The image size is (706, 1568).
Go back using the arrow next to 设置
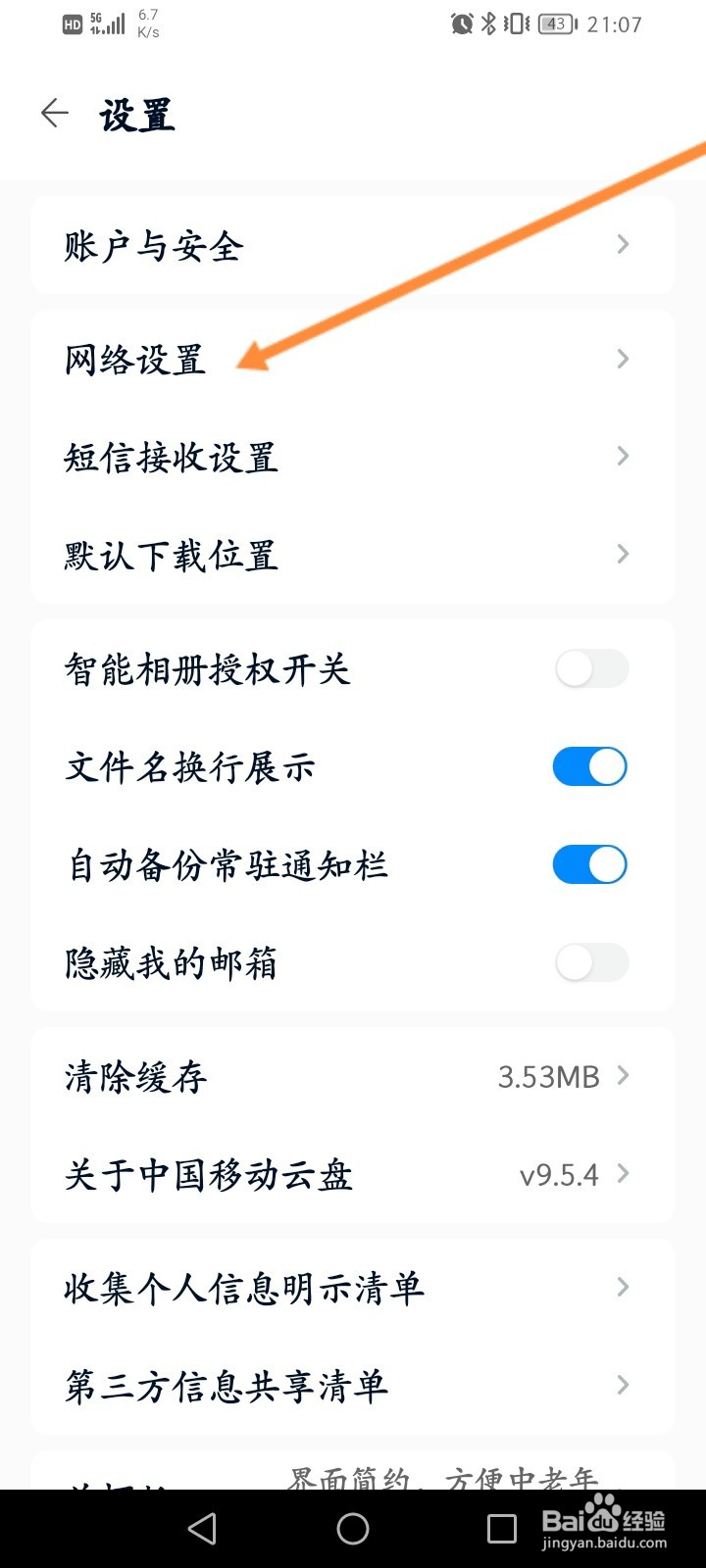pos(55,114)
